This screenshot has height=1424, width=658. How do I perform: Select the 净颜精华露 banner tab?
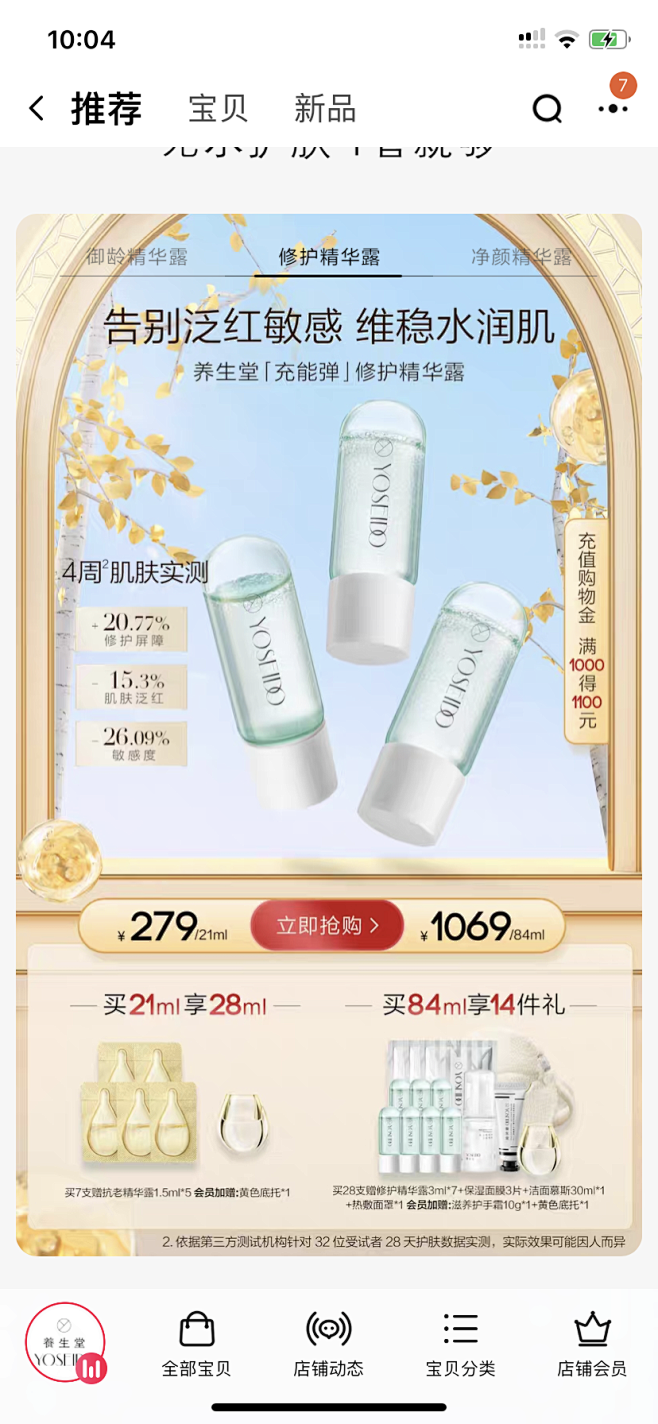click(x=522, y=257)
